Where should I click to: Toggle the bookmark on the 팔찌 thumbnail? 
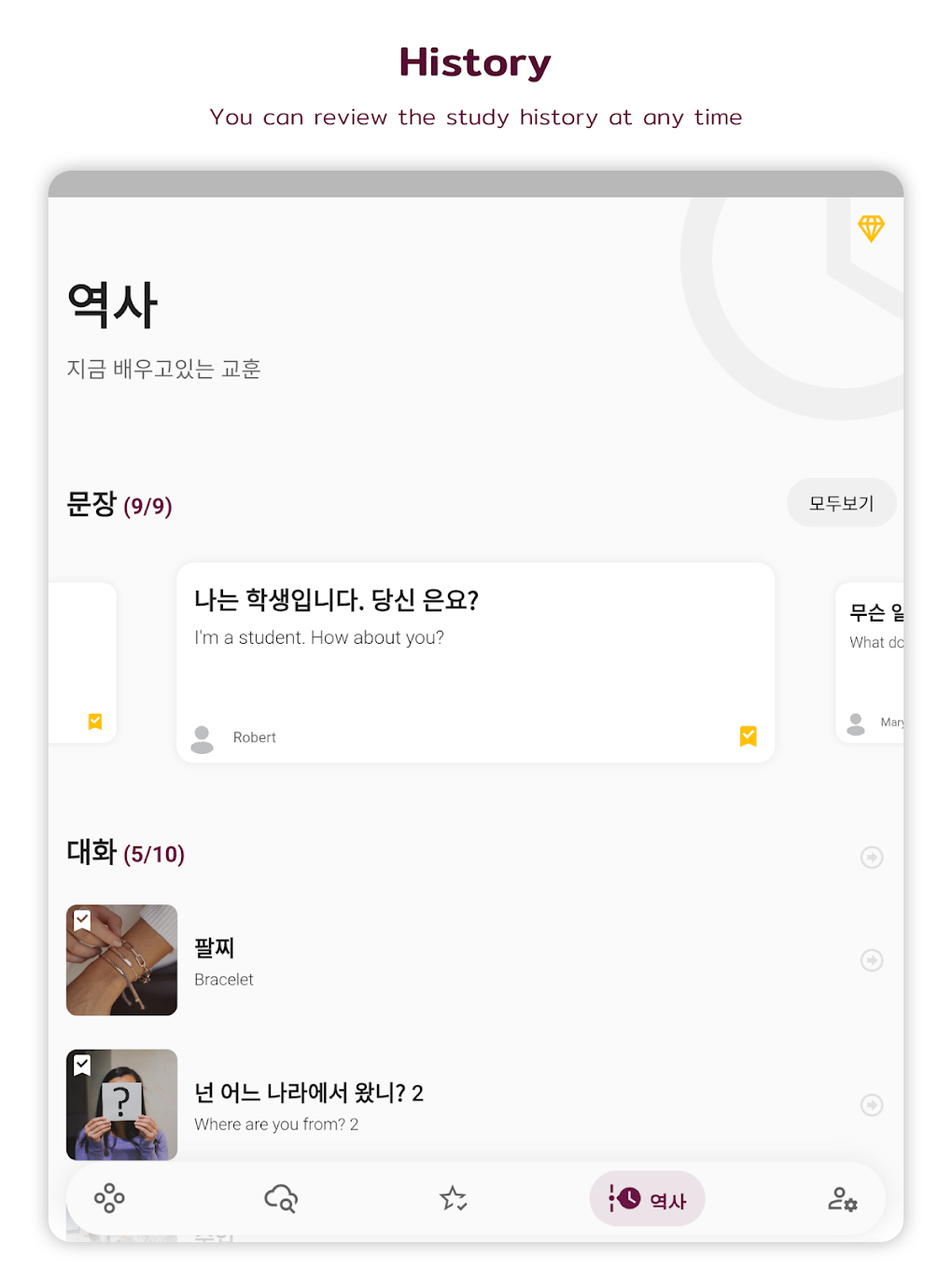coord(82,920)
